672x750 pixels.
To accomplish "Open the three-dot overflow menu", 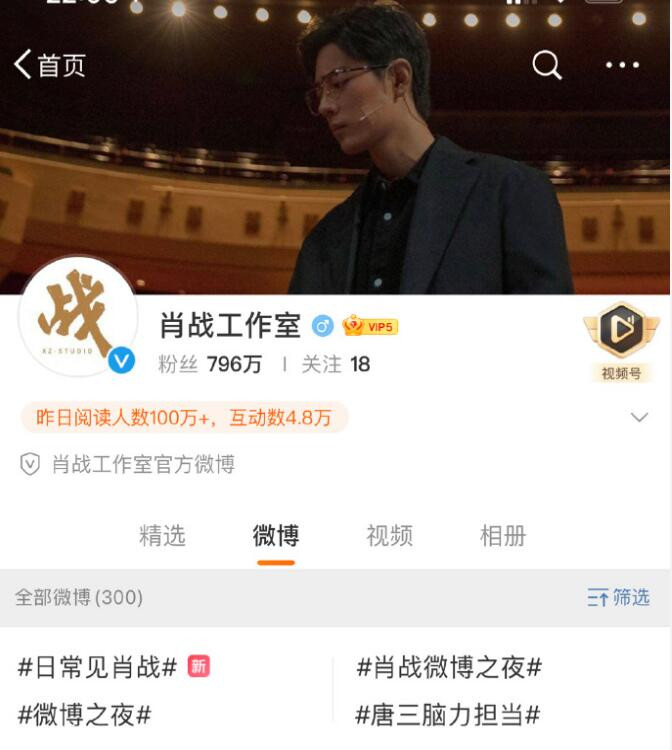I will pos(622,65).
